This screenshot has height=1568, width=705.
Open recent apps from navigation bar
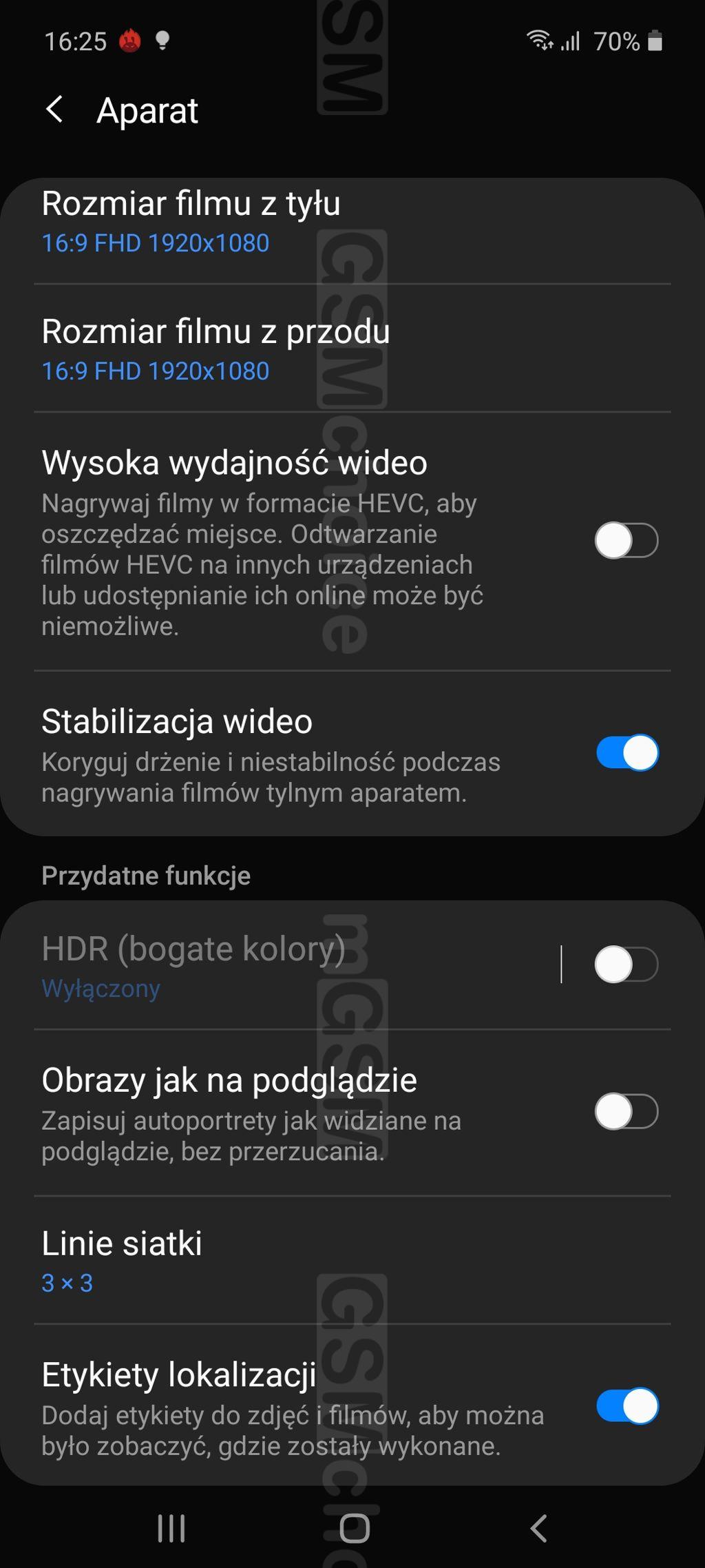click(171, 1528)
